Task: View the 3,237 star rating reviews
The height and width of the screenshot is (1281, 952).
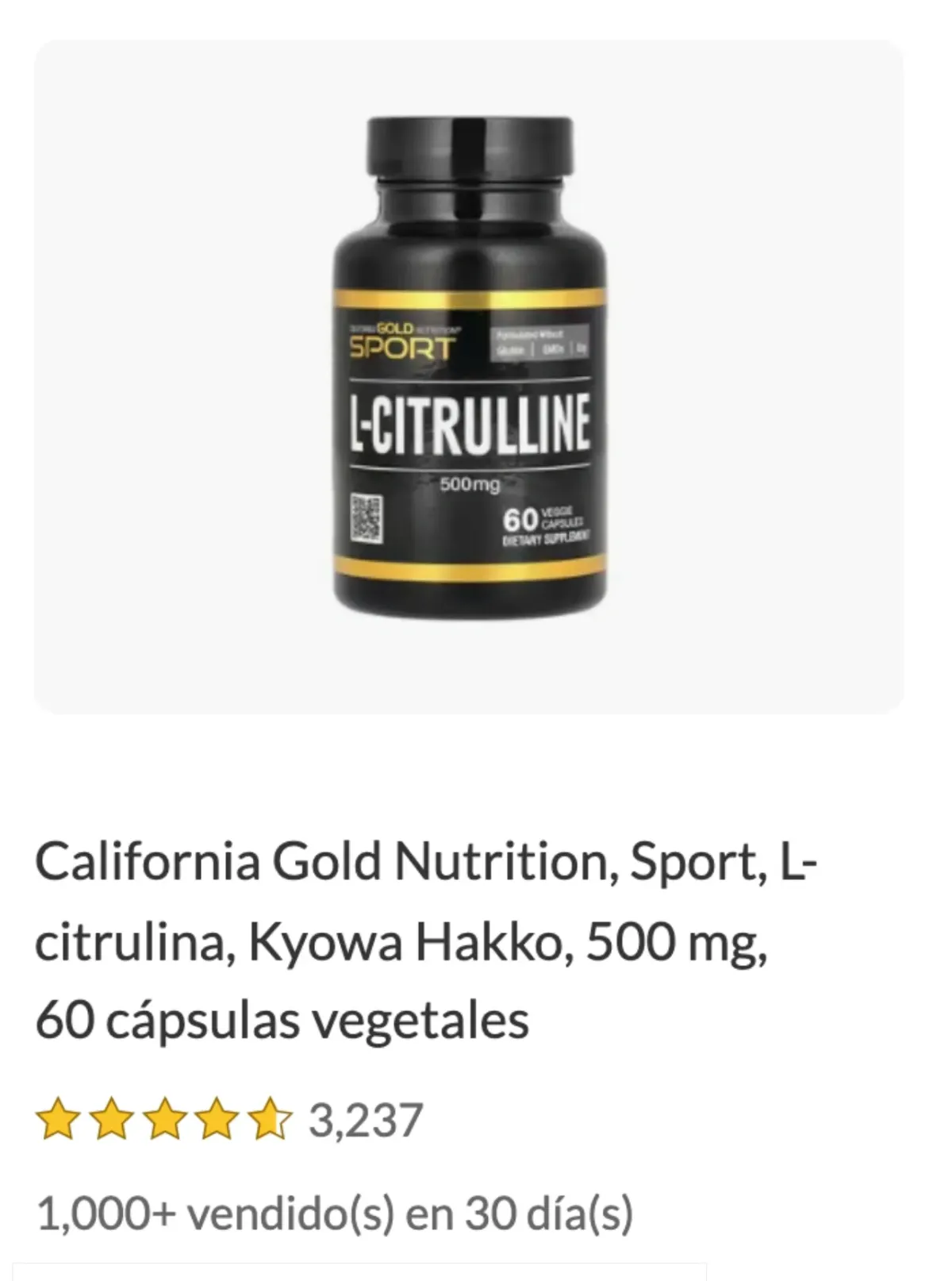Action: (228, 1120)
